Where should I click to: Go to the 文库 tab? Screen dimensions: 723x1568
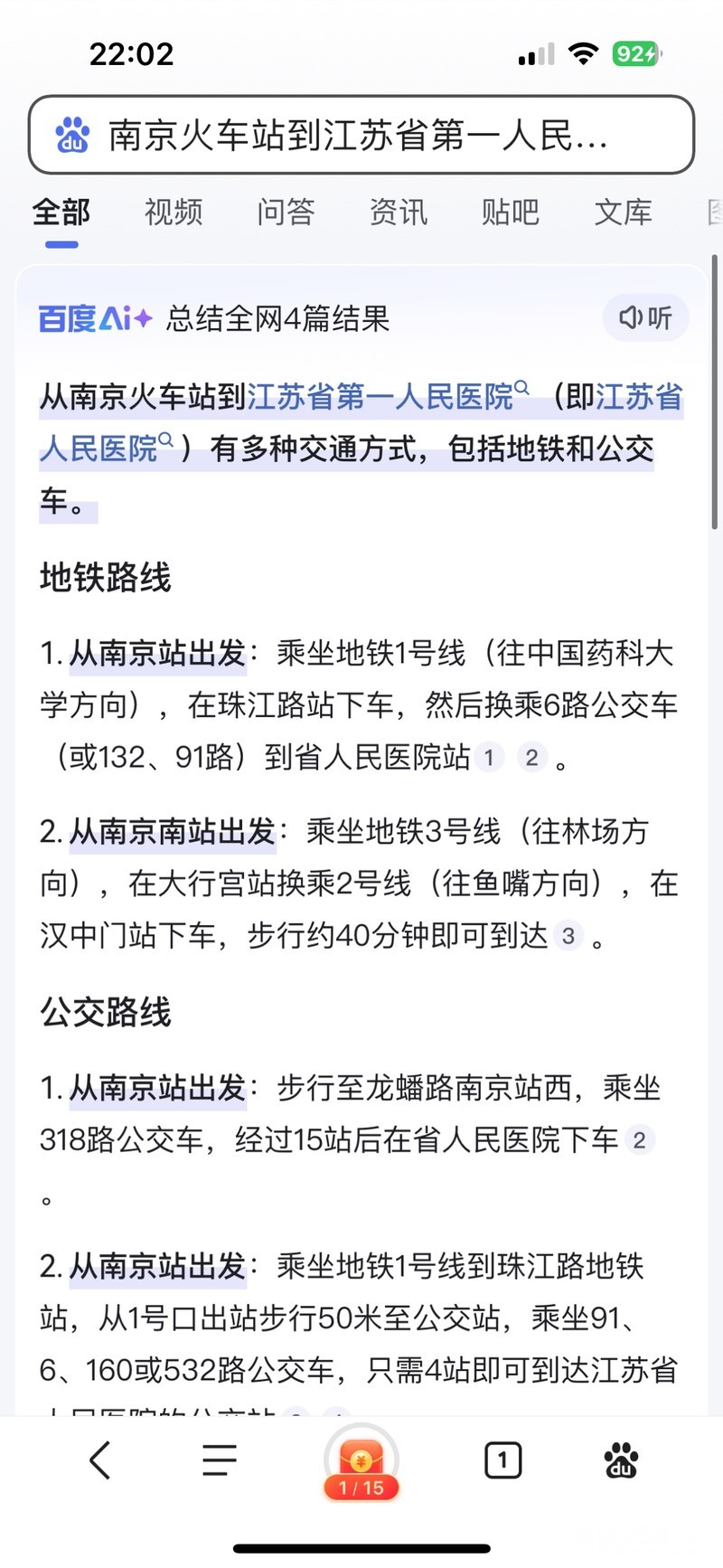(623, 213)
